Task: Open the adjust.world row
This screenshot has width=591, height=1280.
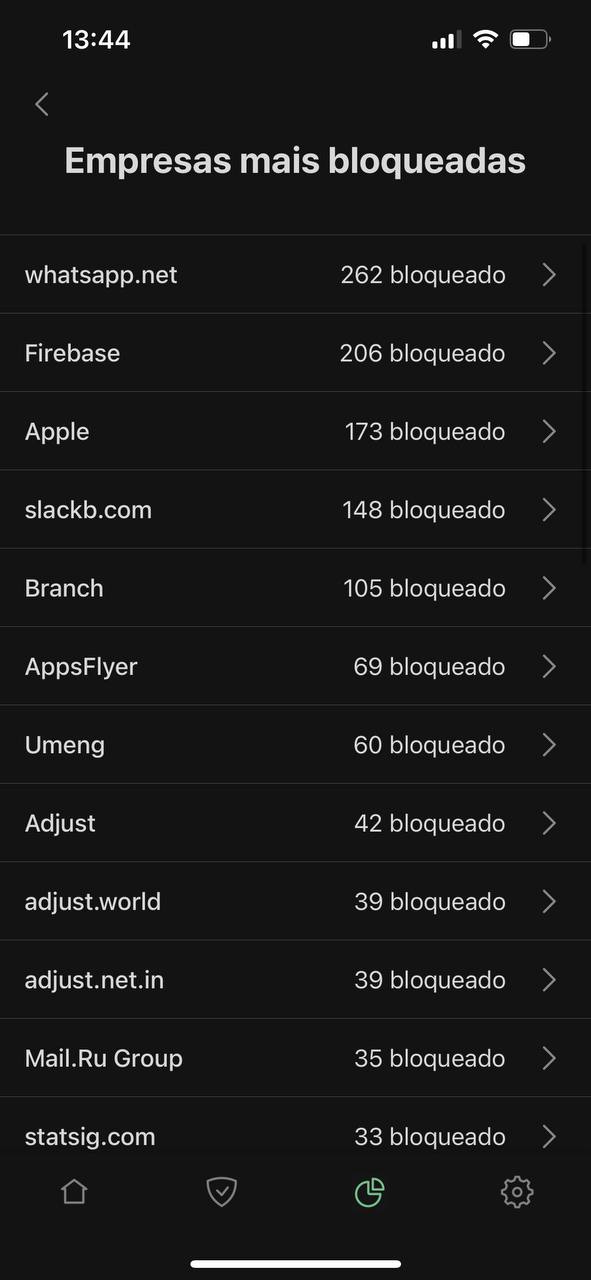Action: coord(295,901)
